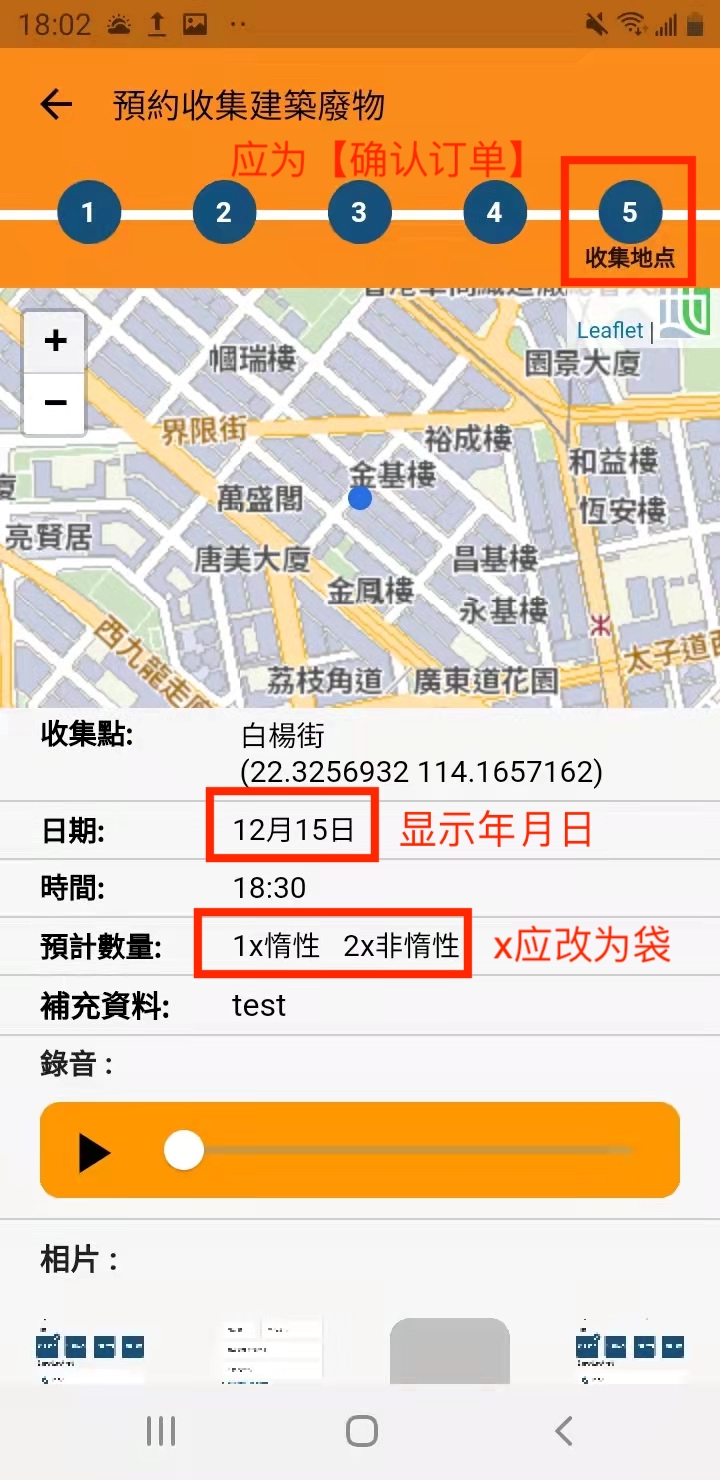Jump to step 2 of the booking
This screenshot has height=1480, width=720.
tap(224, 212)
